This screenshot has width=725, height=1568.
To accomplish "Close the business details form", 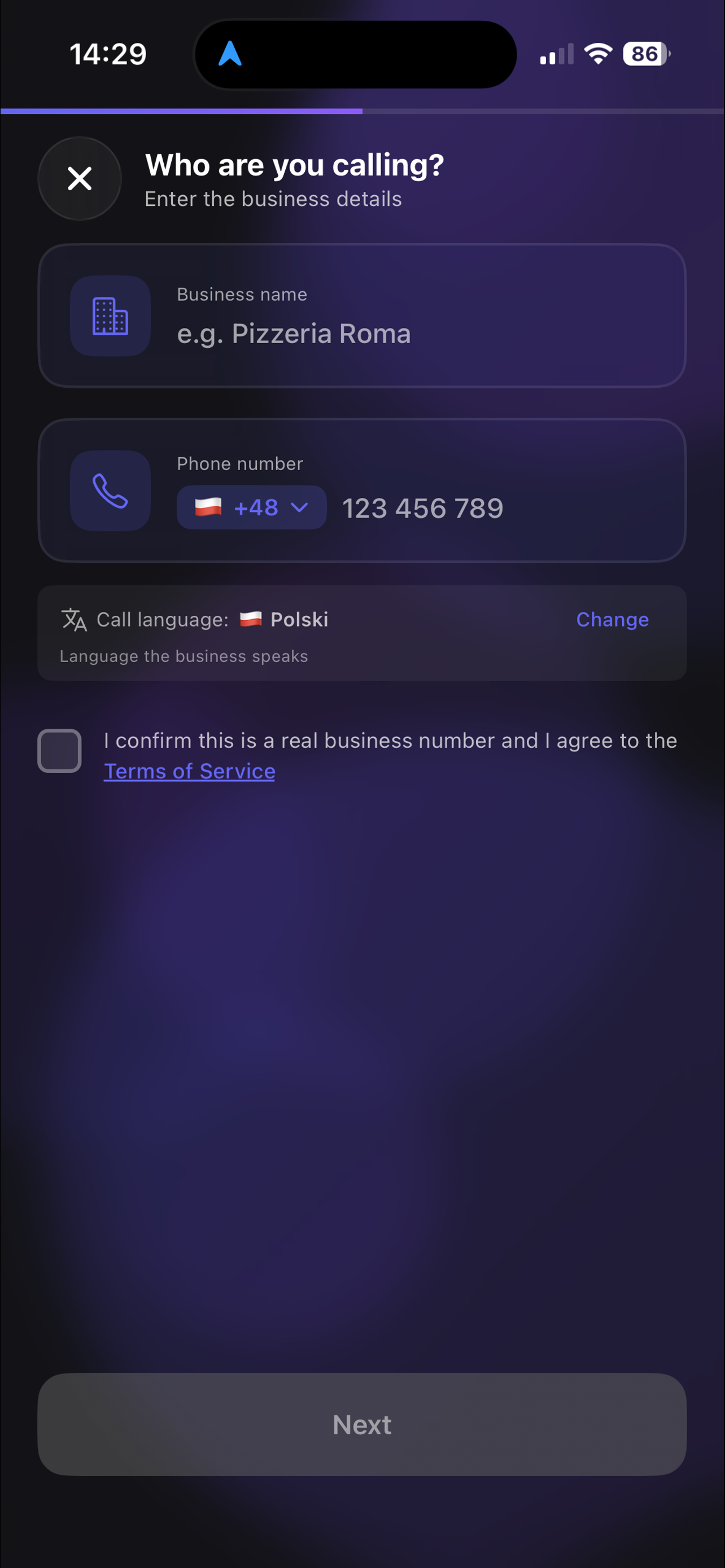I will (80, 178).
